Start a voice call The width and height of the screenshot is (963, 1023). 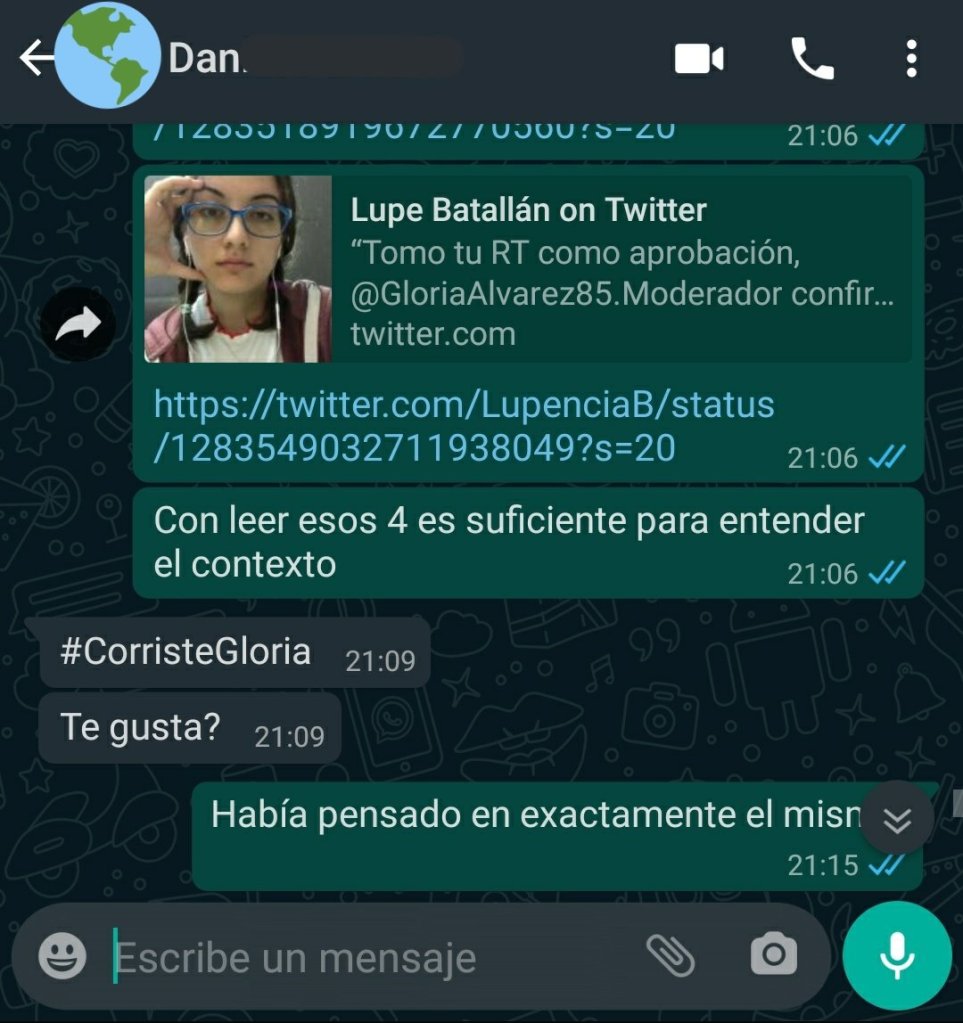812,59
